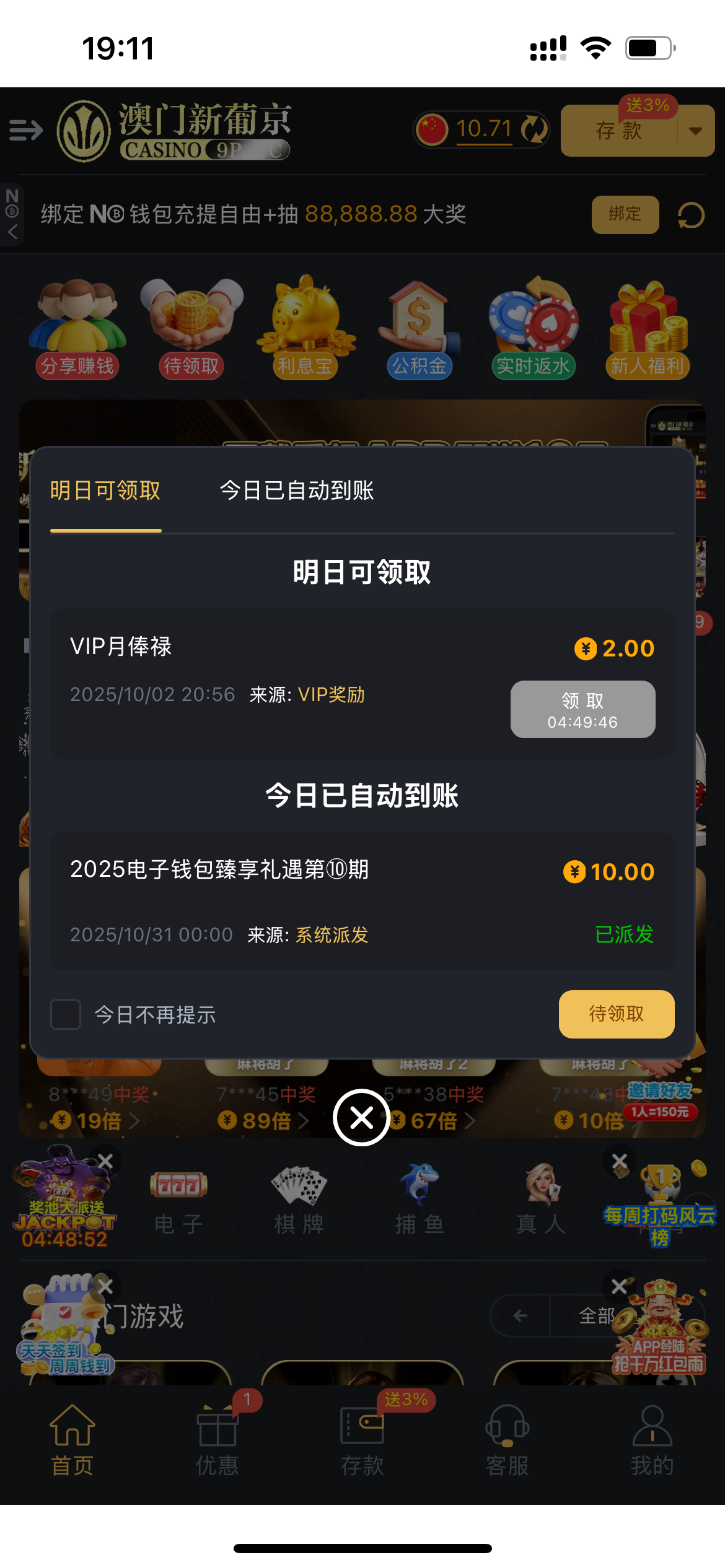This screenshot has width=725, height=1568.
Task: Open the 系统派发 source link
Action: (x=332, y=934)
